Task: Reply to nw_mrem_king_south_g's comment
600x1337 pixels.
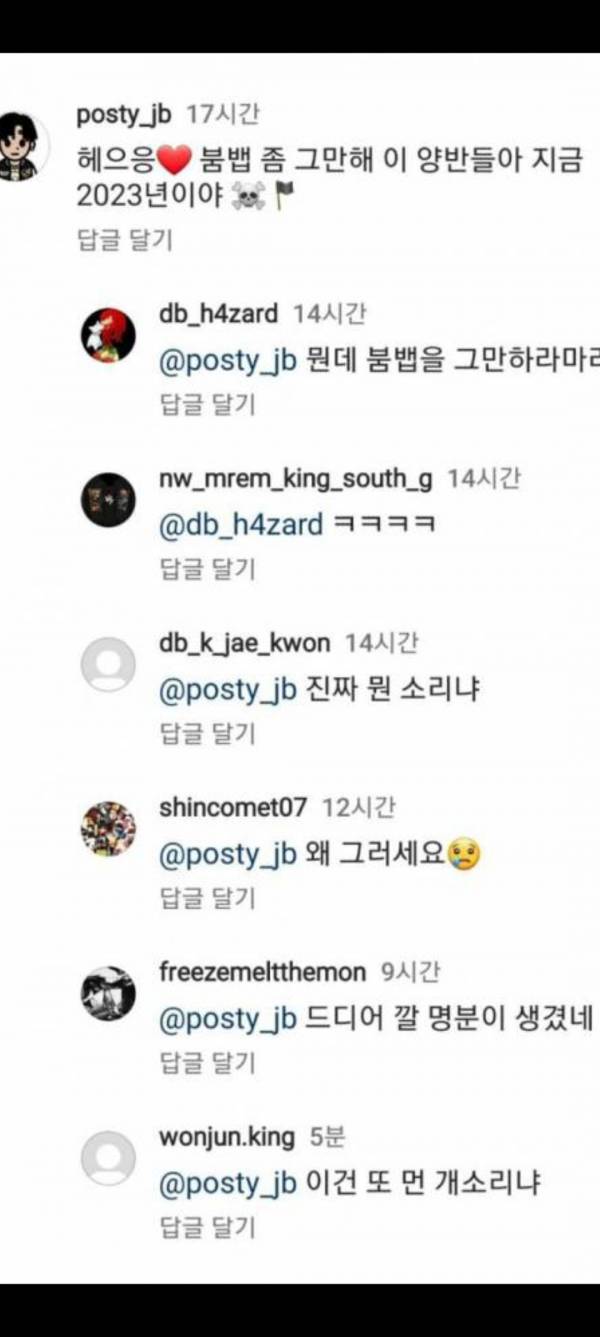Action: point(207,569)
